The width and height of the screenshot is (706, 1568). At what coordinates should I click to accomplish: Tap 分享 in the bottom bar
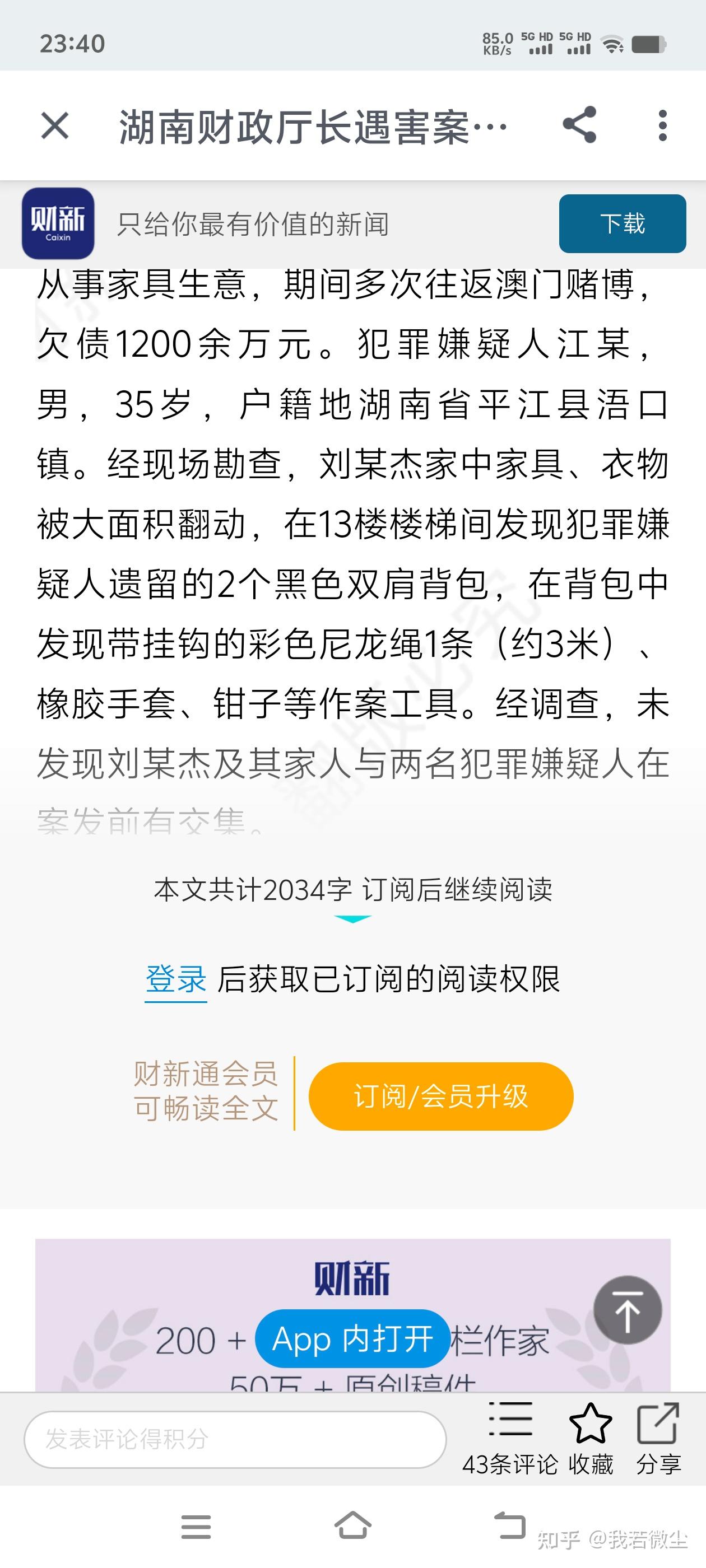(x=658, y=1438)
